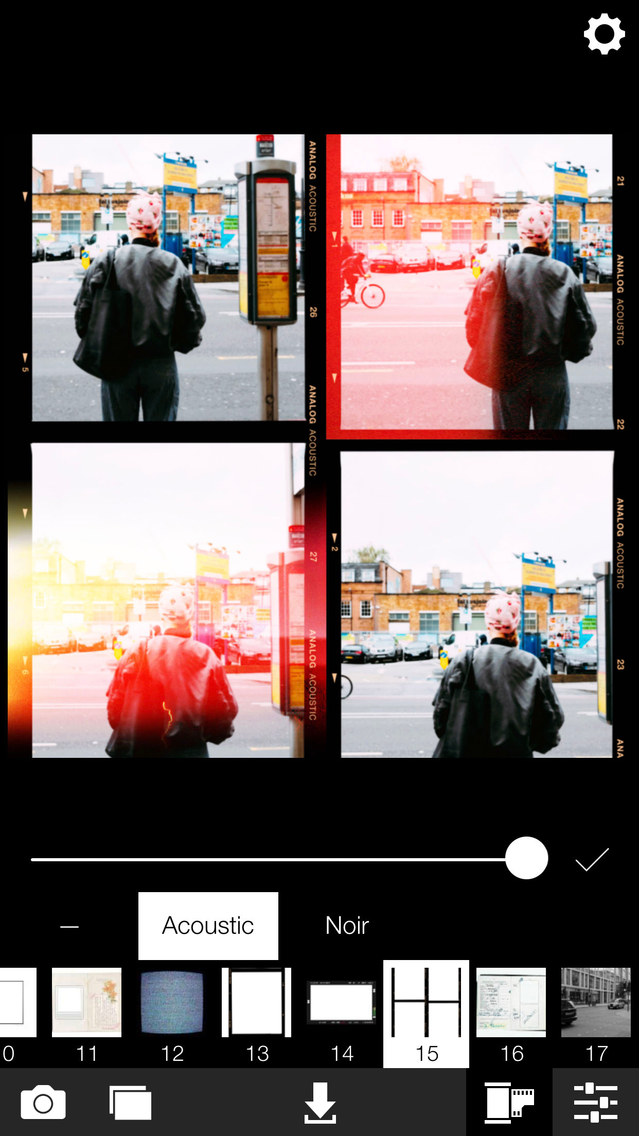The height and width of the screenshot is (1136, 639).
Task: Open the camera
Action: [43, 1103]
